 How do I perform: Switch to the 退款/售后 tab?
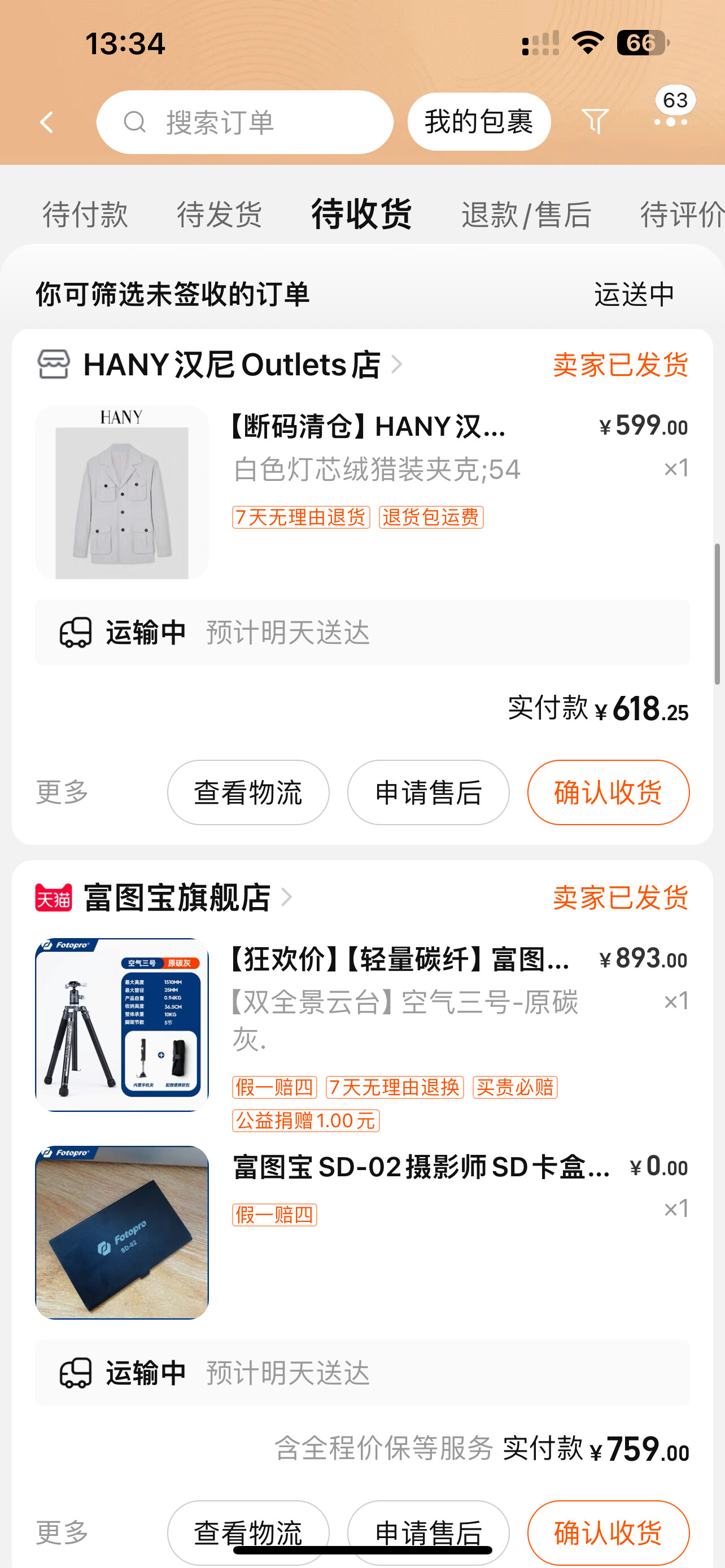coord(526,214)
